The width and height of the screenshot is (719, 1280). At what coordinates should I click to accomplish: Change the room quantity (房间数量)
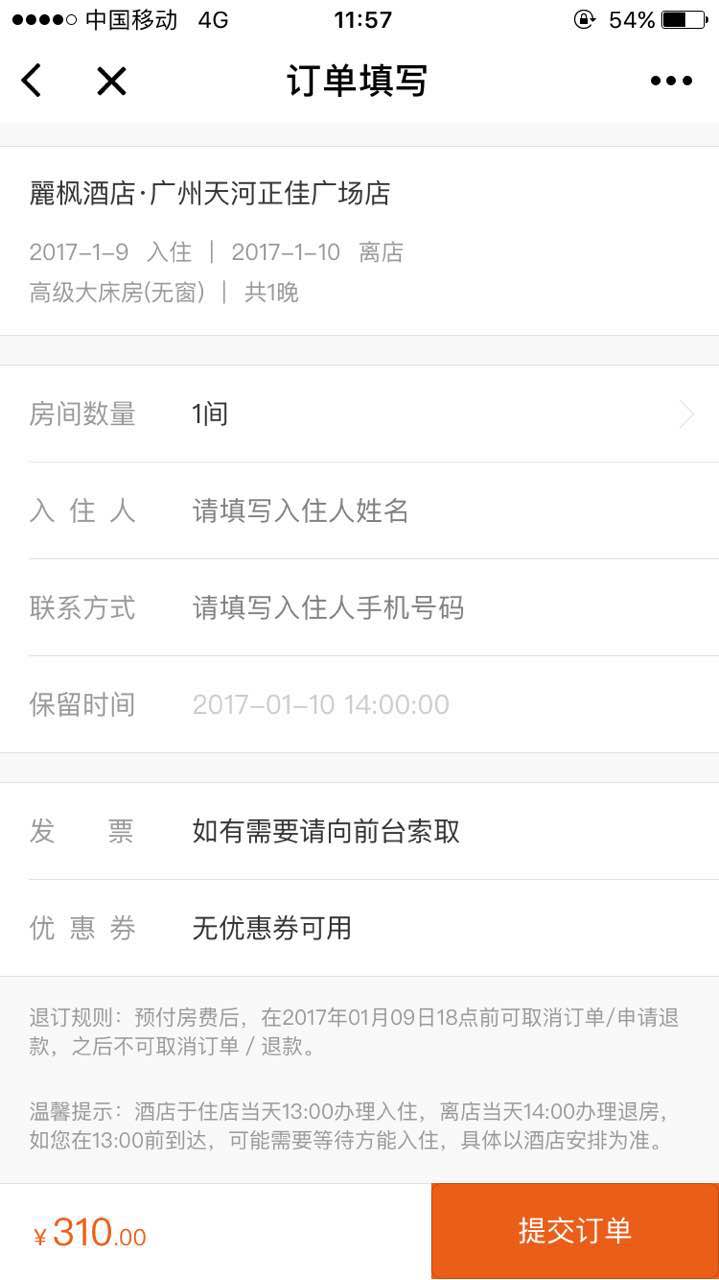point(440,414)
